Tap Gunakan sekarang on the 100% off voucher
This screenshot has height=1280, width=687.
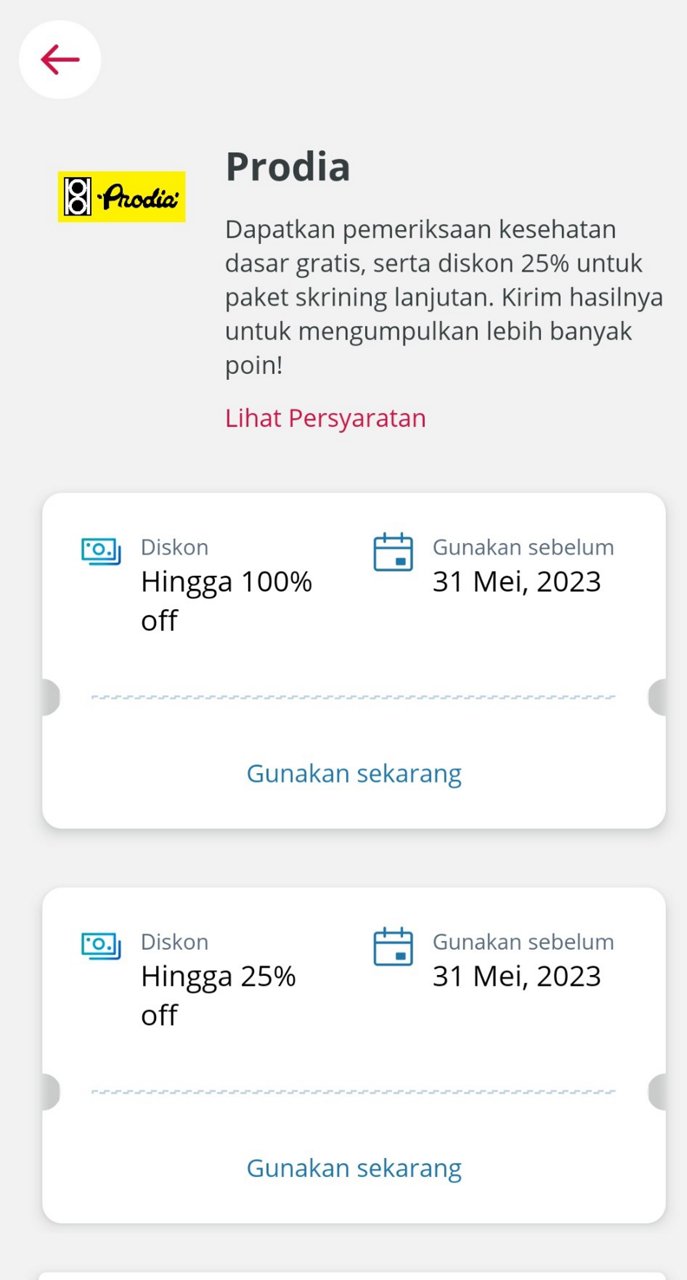tap(354, 773)
